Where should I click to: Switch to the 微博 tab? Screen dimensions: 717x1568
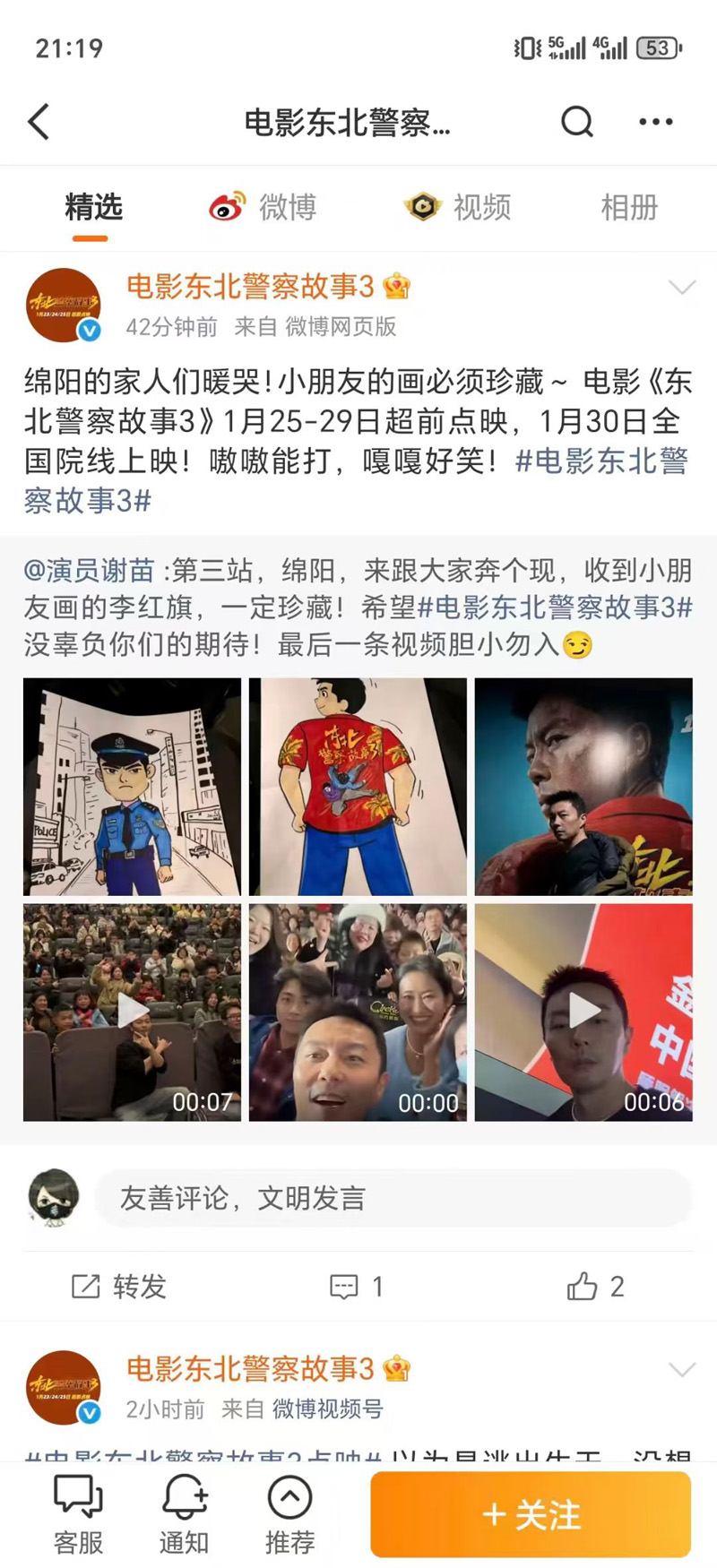point(263,208)
